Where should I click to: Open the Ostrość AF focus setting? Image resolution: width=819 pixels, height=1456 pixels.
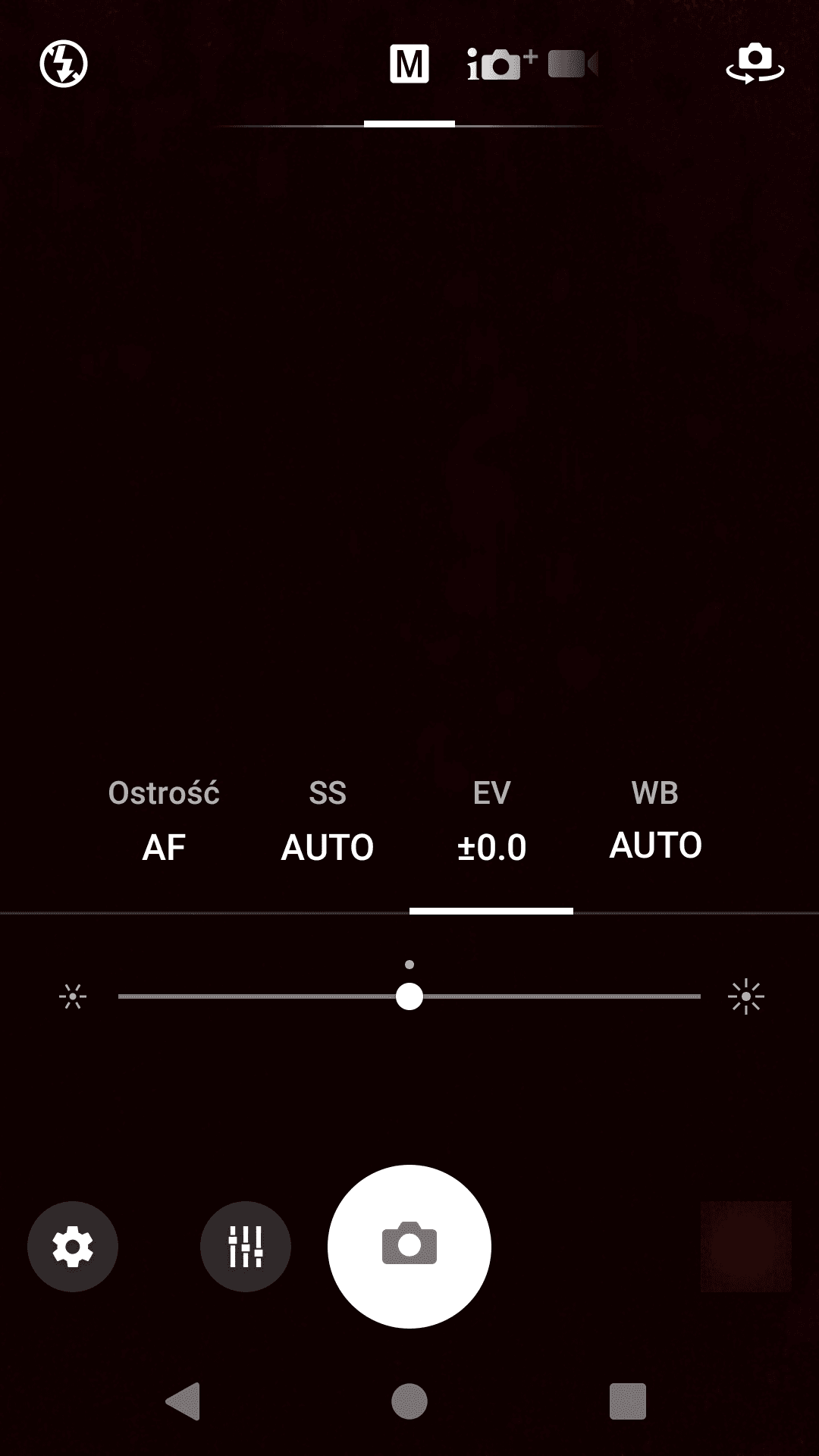pos(164,821)
